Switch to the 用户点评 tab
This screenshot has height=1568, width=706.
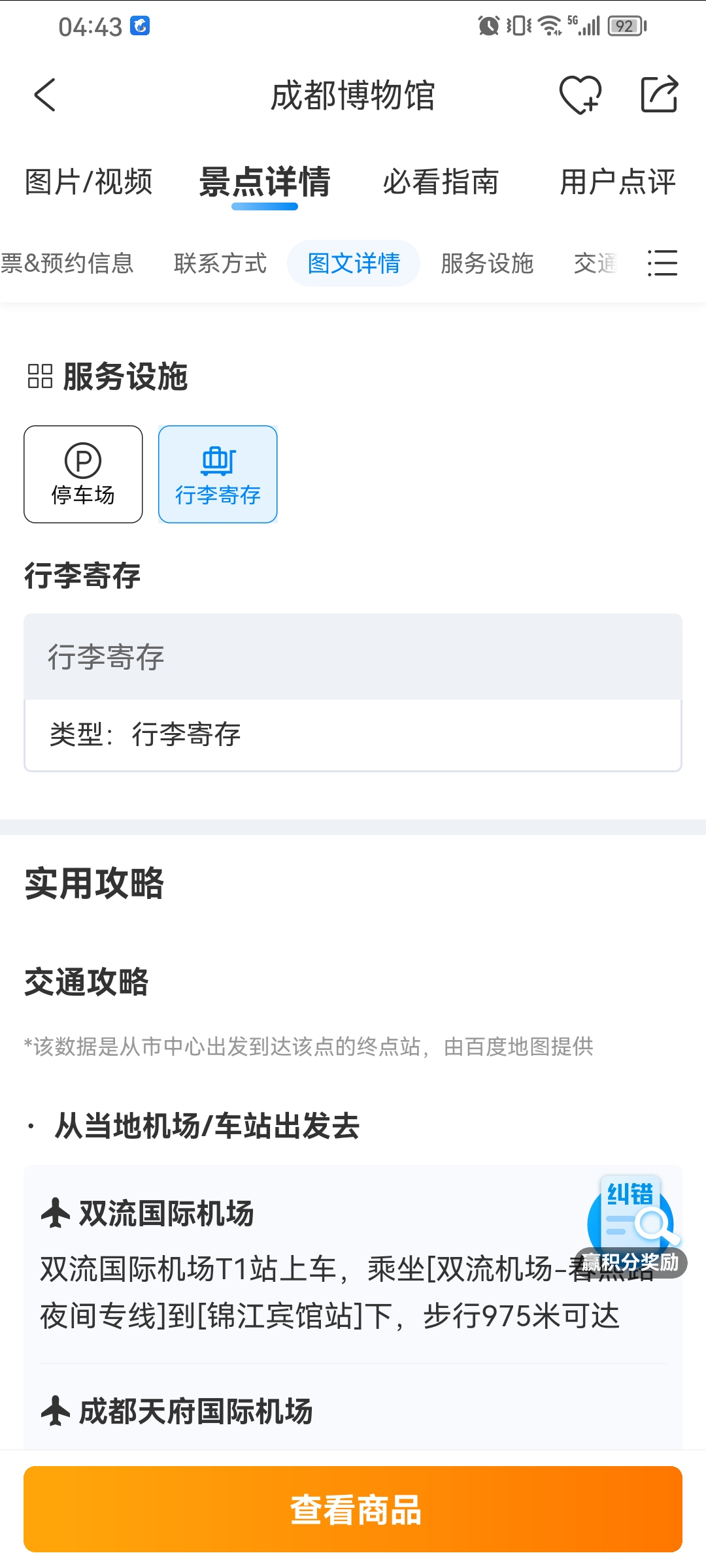point(617,182)
